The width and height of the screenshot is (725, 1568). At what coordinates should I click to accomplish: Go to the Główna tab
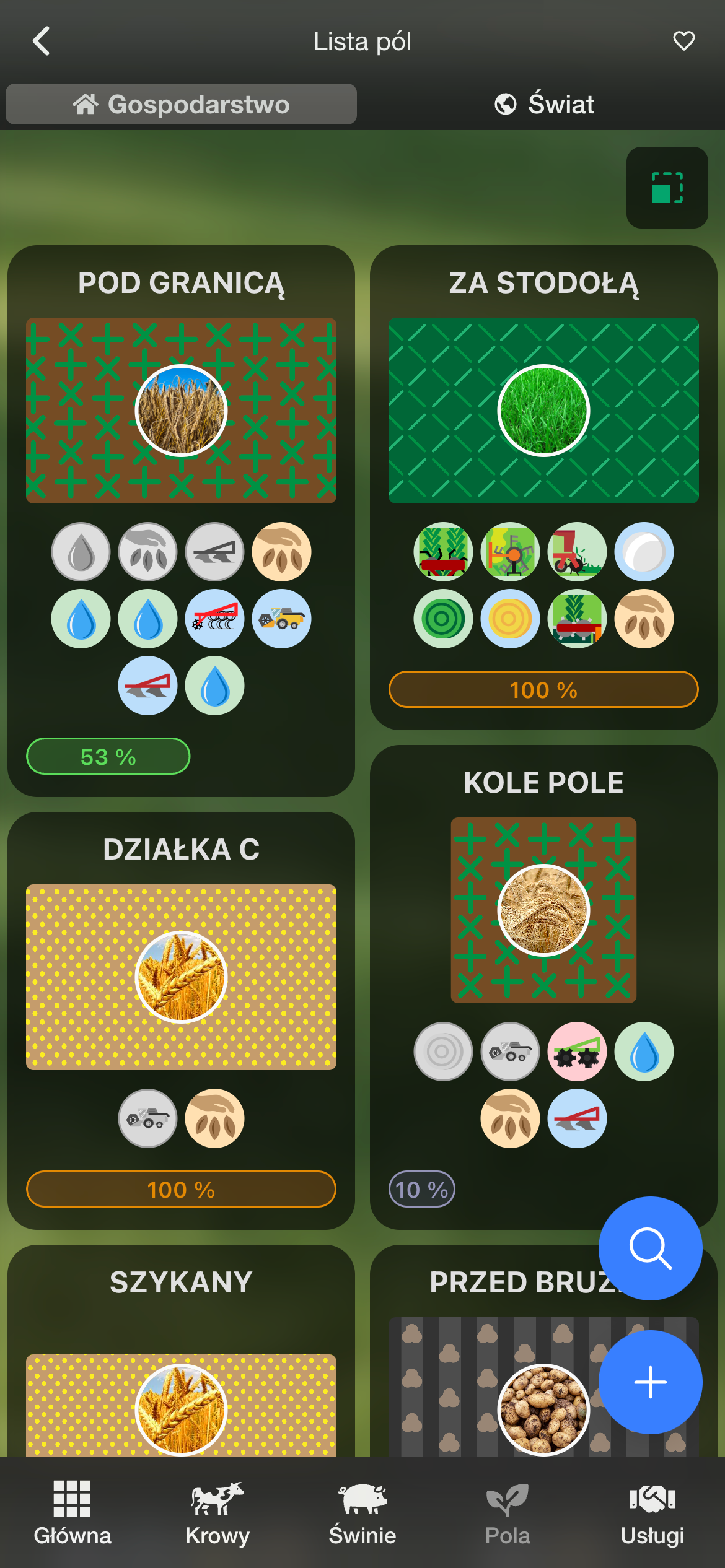(x=72, y=1511)
